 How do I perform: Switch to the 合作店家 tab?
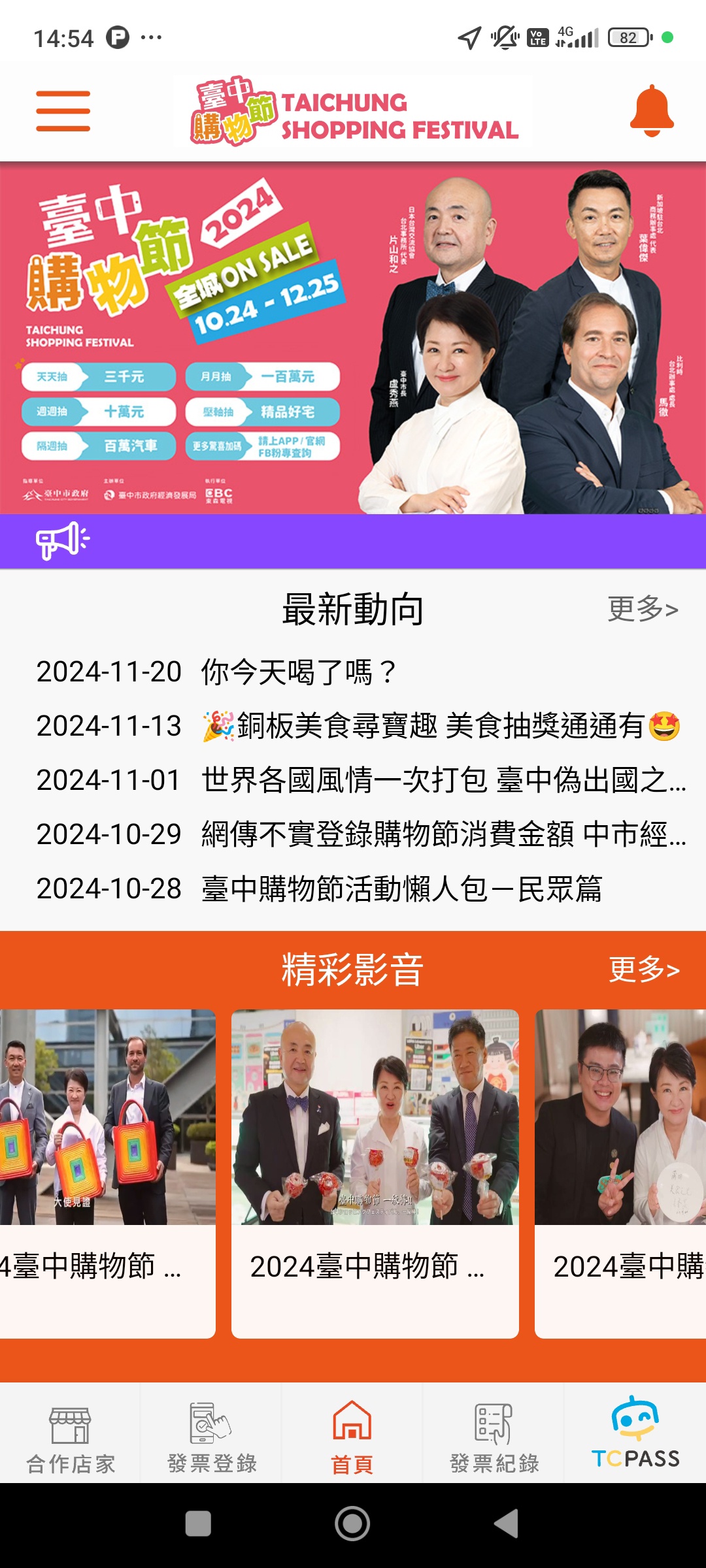[x=71, y=1434]
